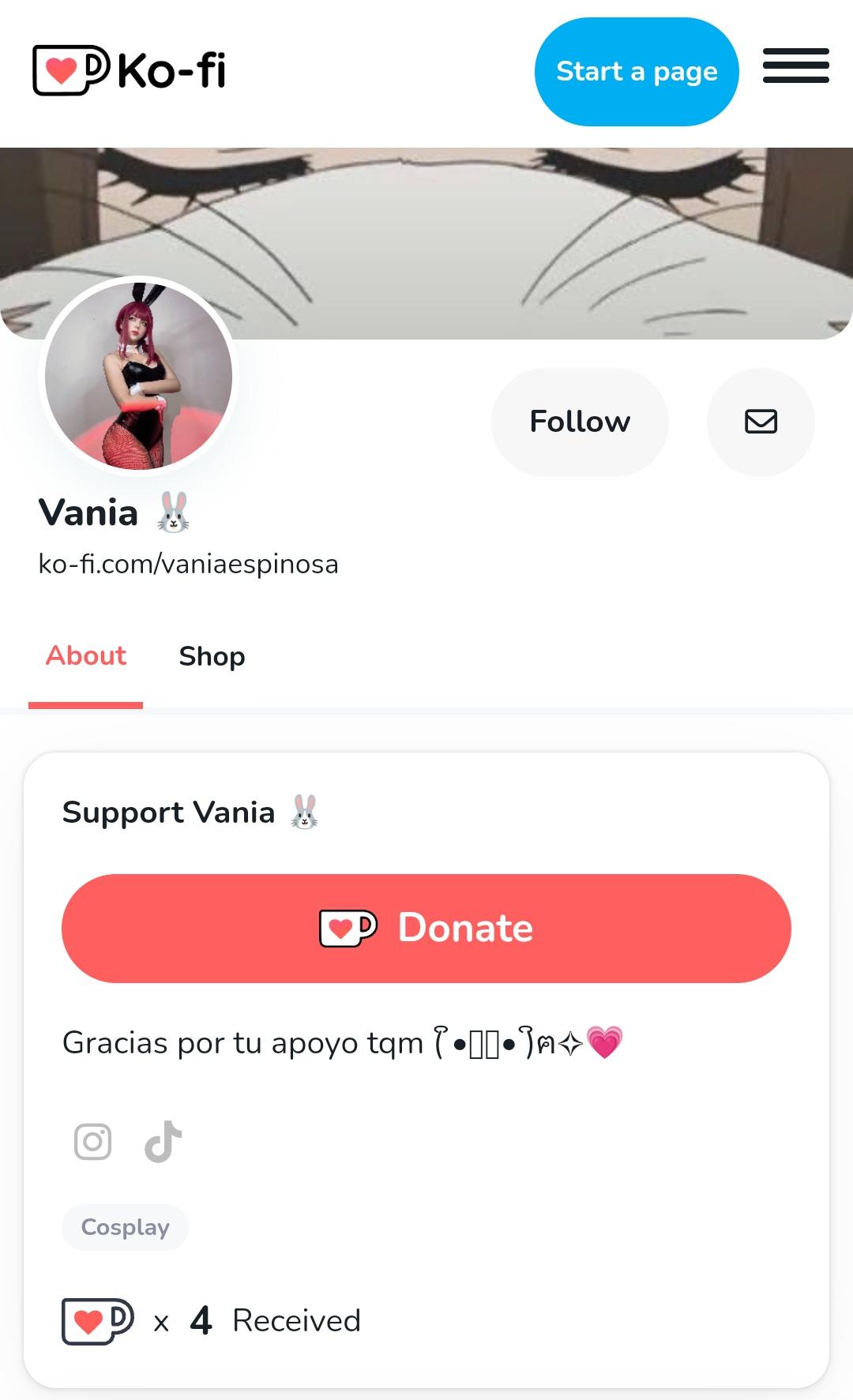Toggle Follow on Vania's profile
The image size is (853, 1400).
579,421
